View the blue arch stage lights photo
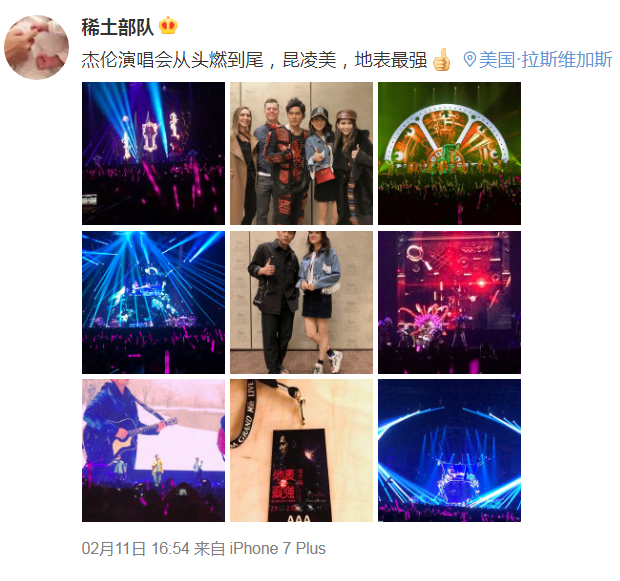This screenshot has height=581, width=620. [449, 450]
